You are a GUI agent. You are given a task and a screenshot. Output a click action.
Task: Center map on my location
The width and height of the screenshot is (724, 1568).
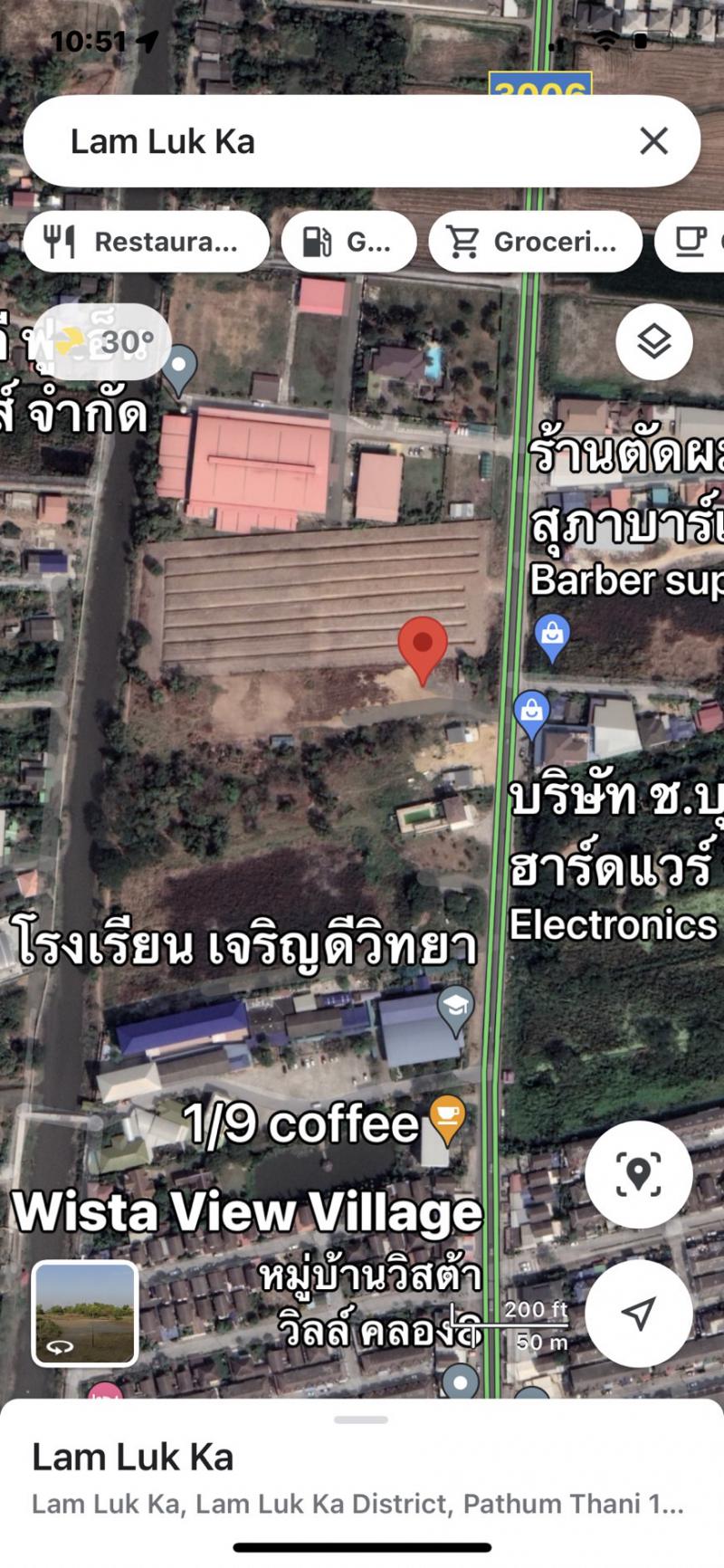click(x=638, y=1313)
